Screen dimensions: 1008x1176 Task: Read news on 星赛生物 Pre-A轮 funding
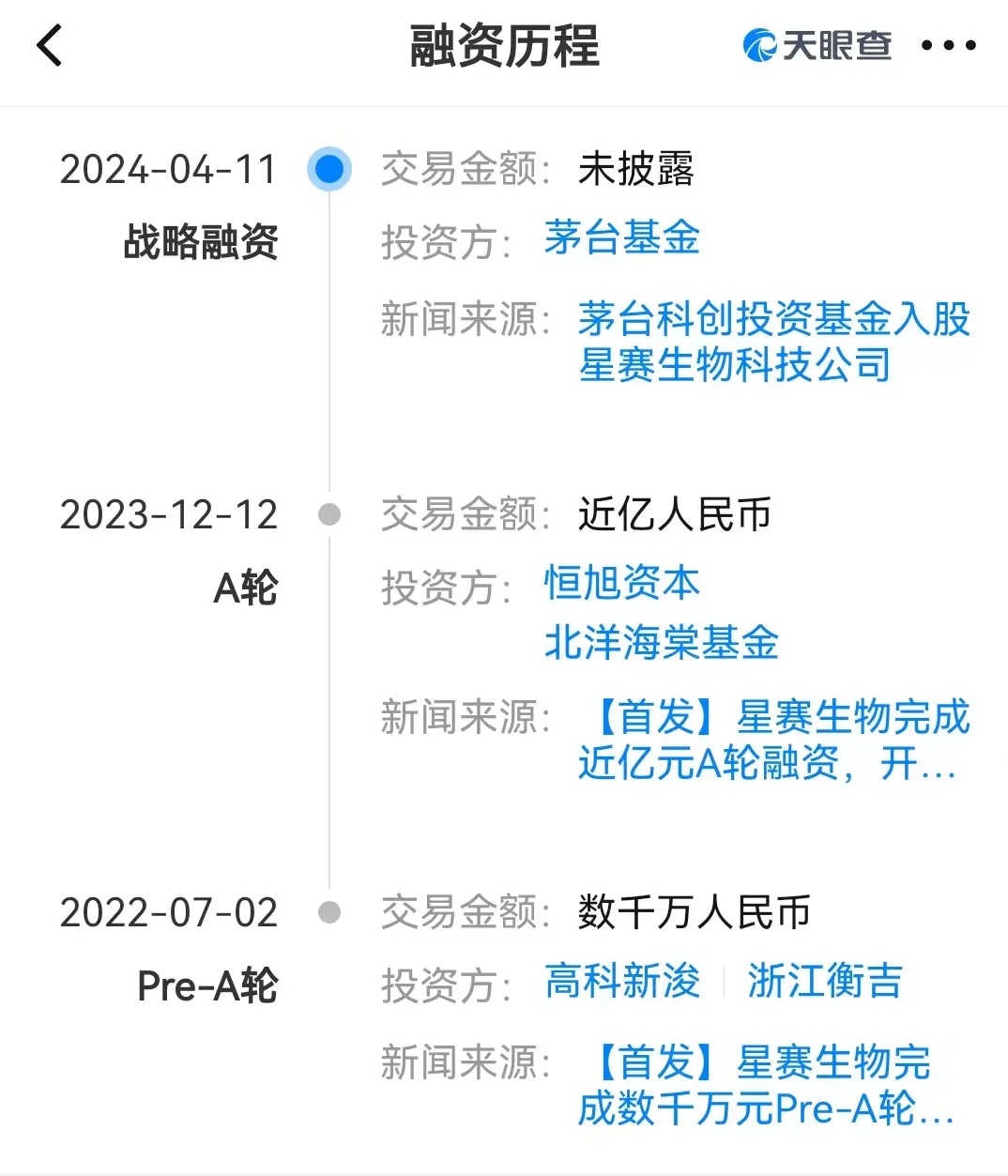coord(764,1086)
